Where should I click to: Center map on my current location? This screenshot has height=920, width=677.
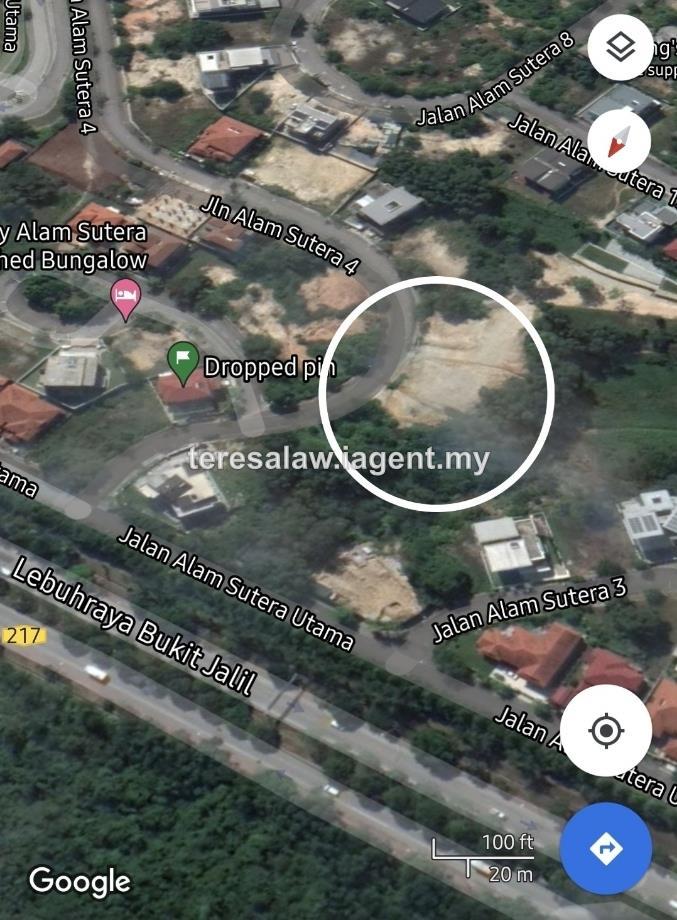(606, 731)
